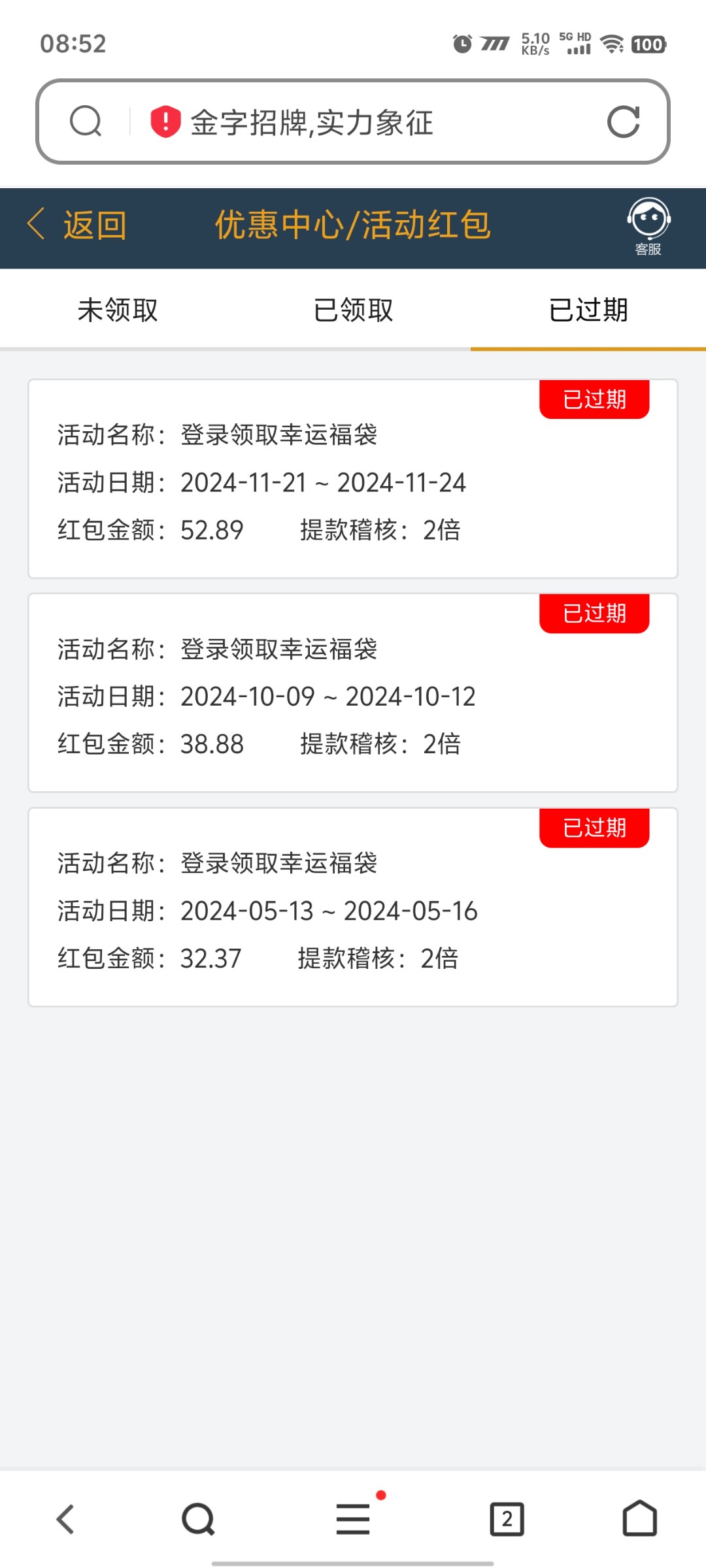The width and height of the screenshot is (706, 1568).
Task: Tap the browser address bar search icon
Action: [x=86, y=122]
